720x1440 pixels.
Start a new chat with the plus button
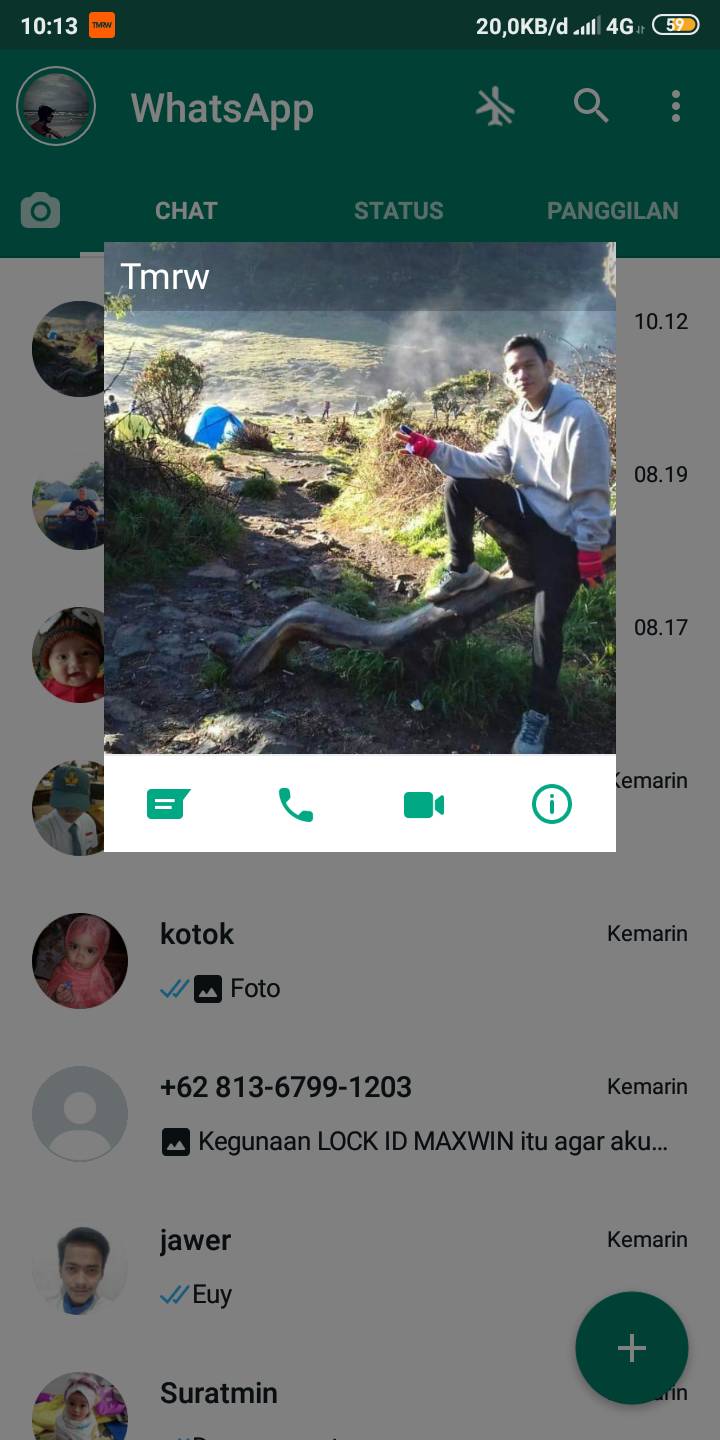632,1348
